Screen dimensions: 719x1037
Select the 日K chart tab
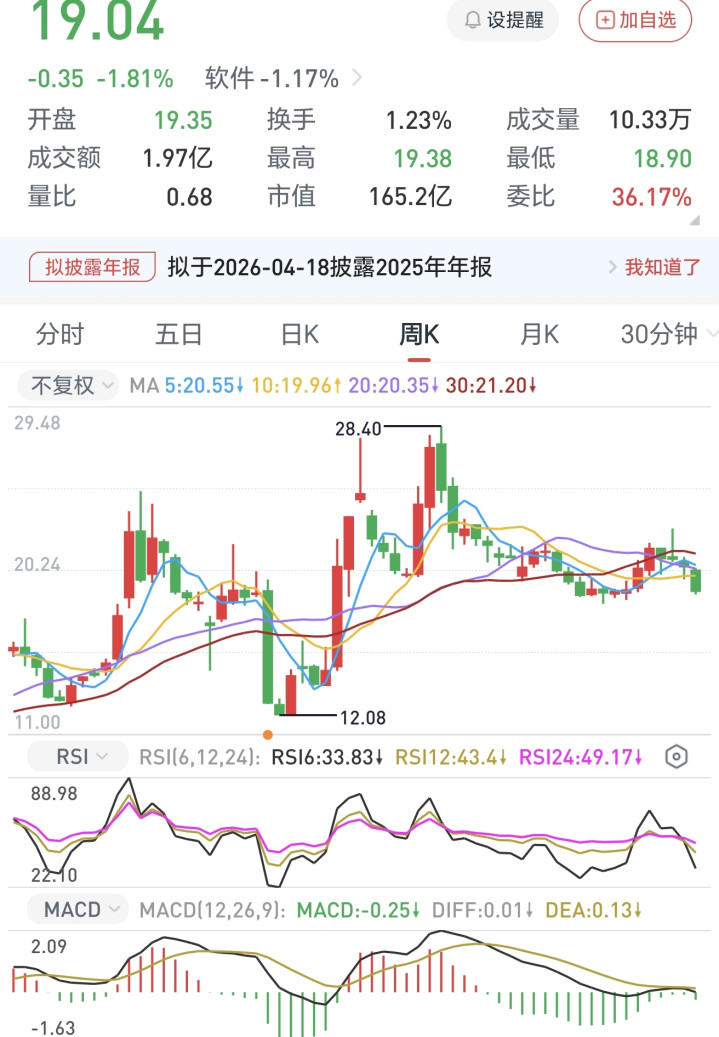point(299,334)
